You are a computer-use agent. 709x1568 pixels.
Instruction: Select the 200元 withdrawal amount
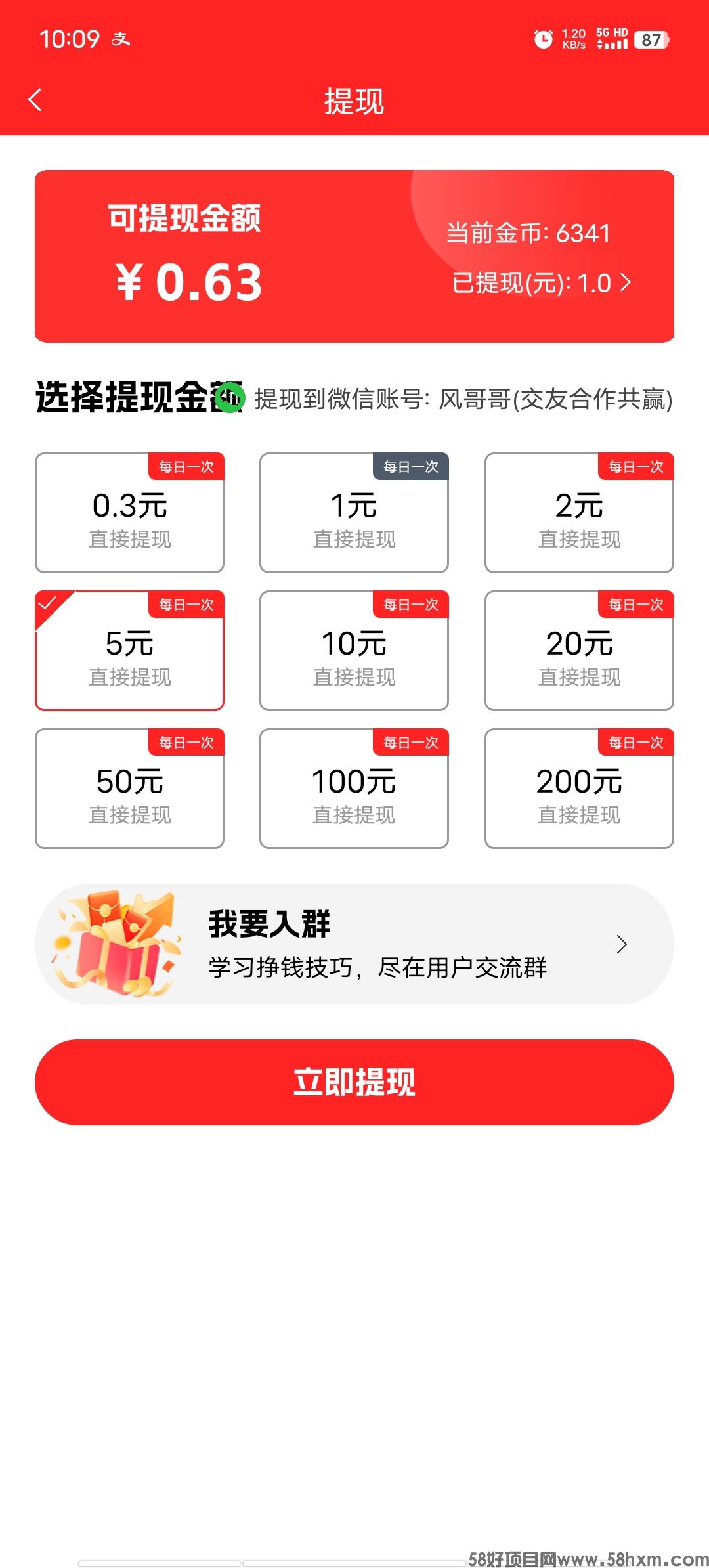[579, 789]
